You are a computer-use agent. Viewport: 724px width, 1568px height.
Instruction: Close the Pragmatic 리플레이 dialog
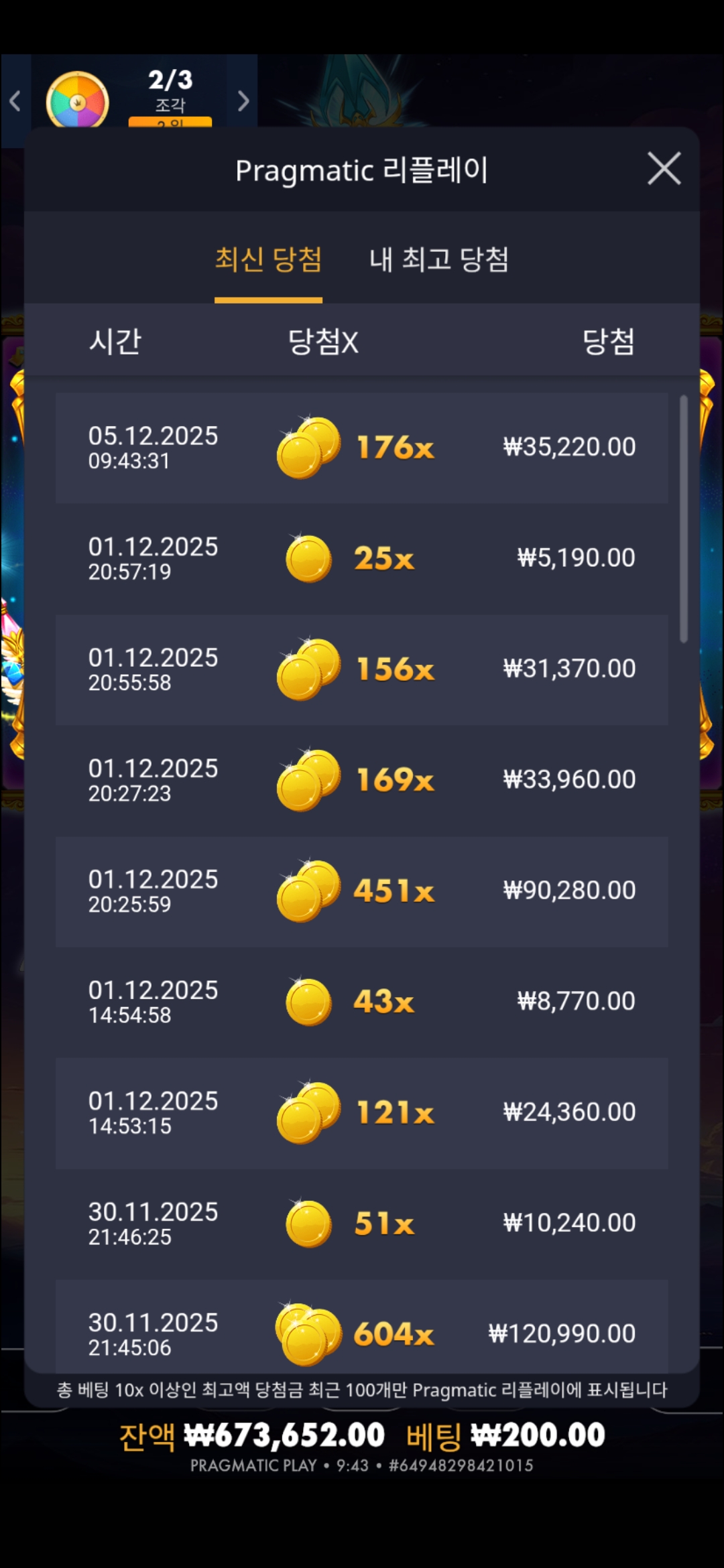coord(664,168)
